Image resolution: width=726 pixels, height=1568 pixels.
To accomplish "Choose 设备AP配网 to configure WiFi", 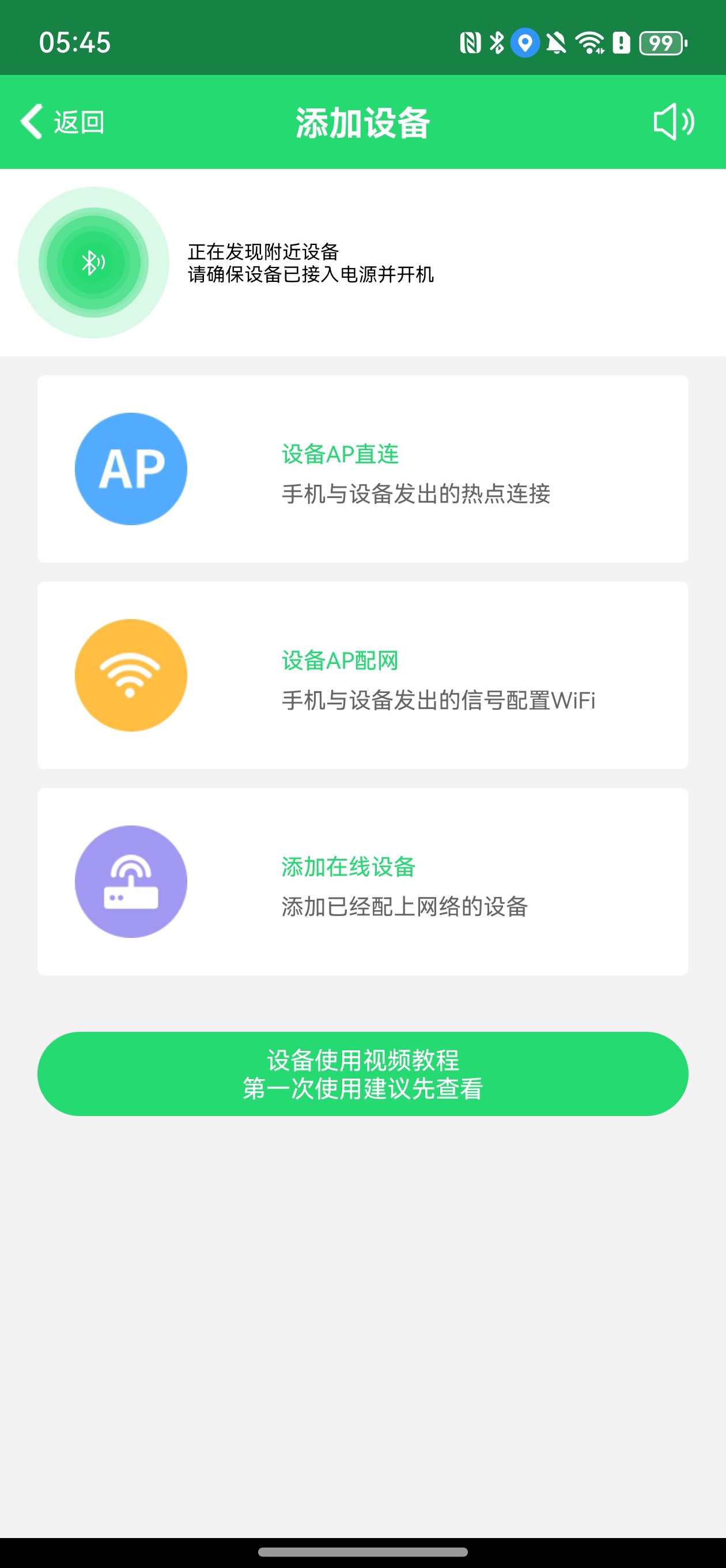I will 362,675.
